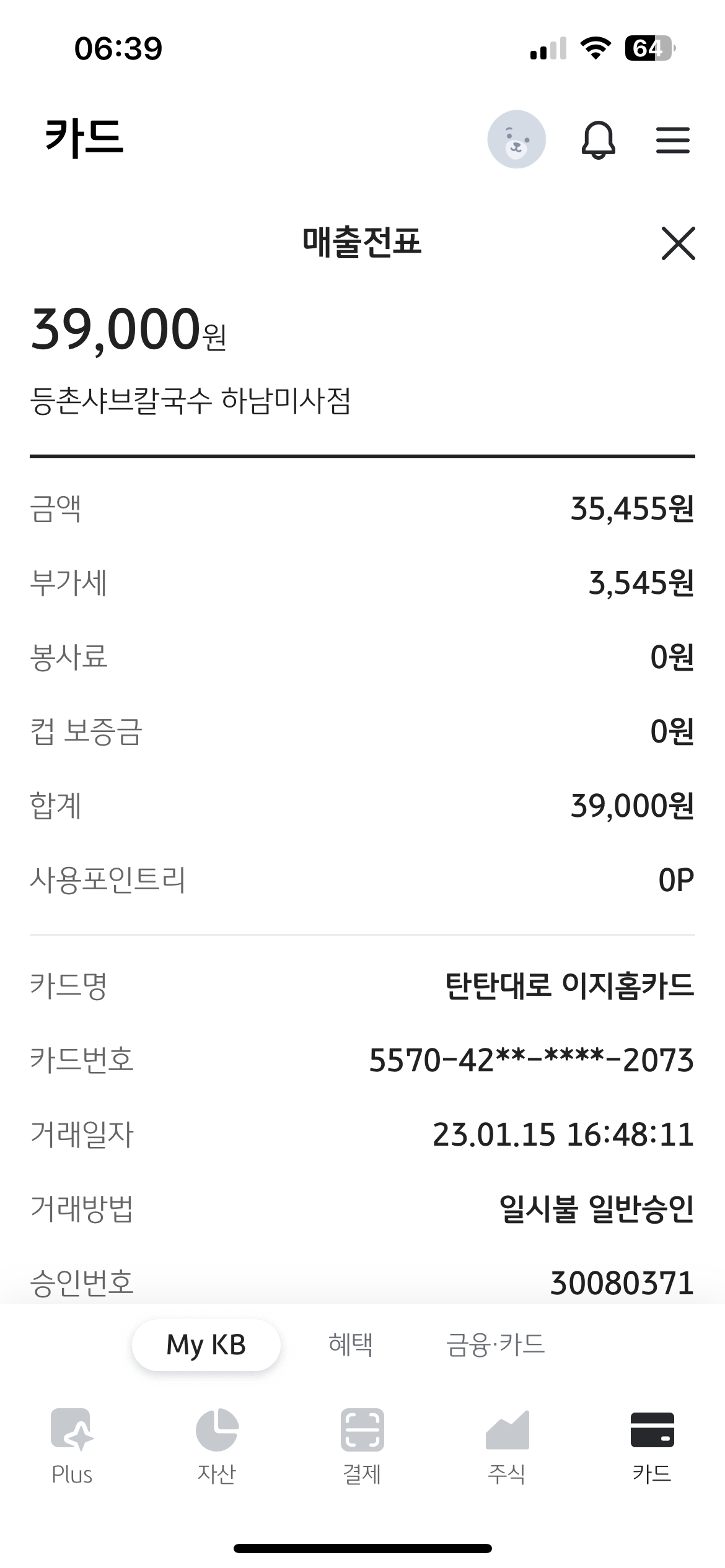Image resolution: width=725 pixels, height=1568 pixels.
Task: Switch to the 혜택 tab
Action: pos(350,1345)
